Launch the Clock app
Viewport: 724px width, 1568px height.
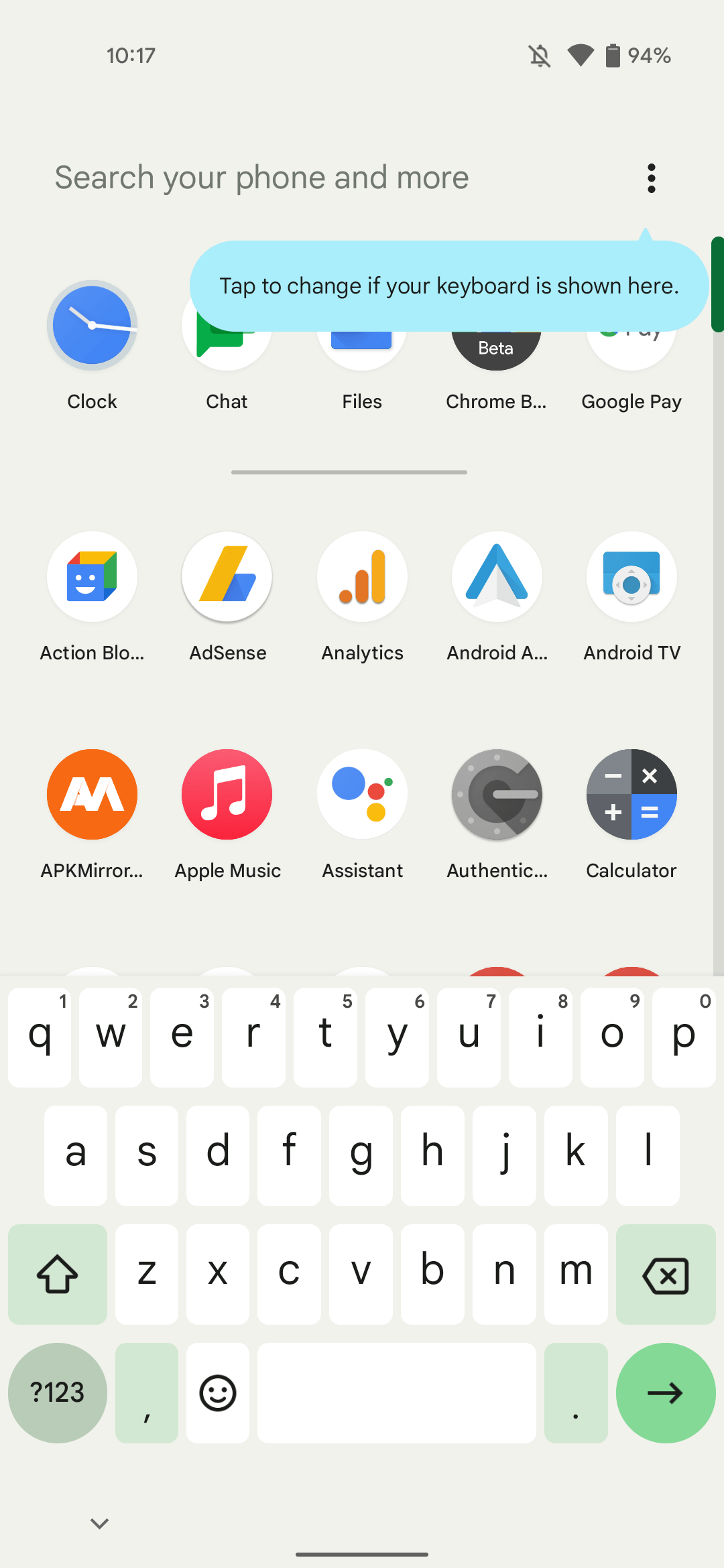(x=92, y=326)
